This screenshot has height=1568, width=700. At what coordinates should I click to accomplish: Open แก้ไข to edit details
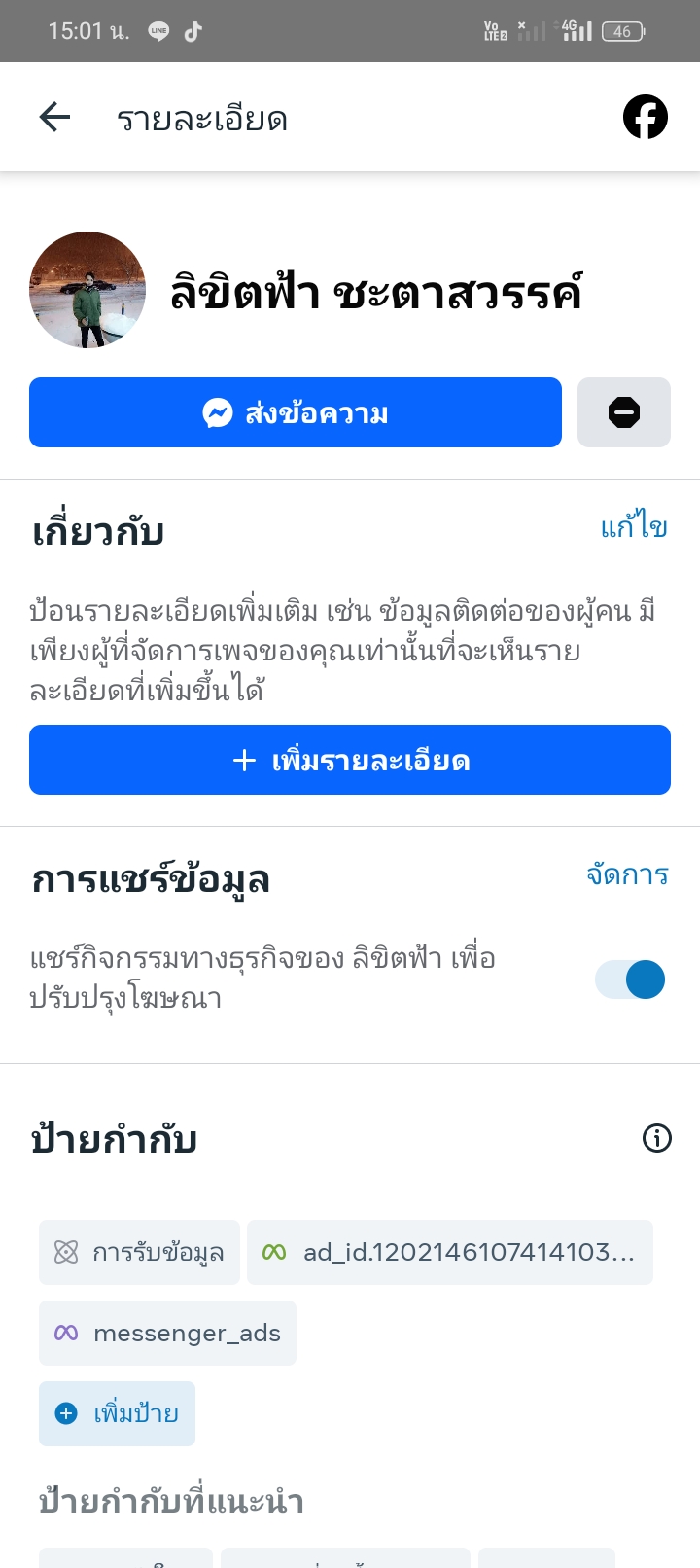click(x=633, y=528)
